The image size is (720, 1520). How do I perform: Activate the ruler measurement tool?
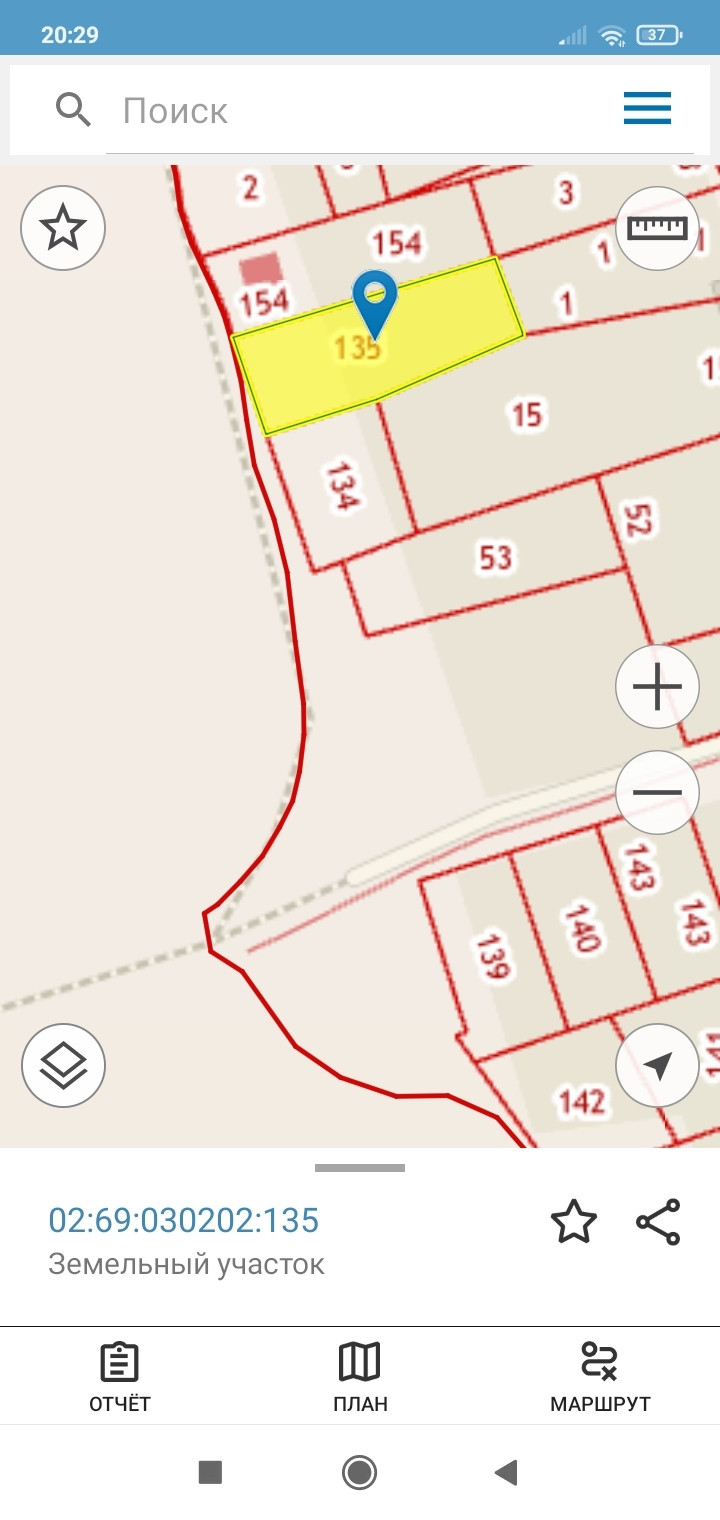[657, 228]
